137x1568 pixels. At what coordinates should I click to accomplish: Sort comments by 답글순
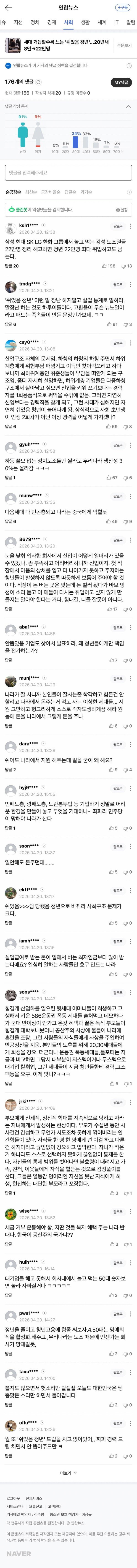pyautogui.click(x=70, y=192)
